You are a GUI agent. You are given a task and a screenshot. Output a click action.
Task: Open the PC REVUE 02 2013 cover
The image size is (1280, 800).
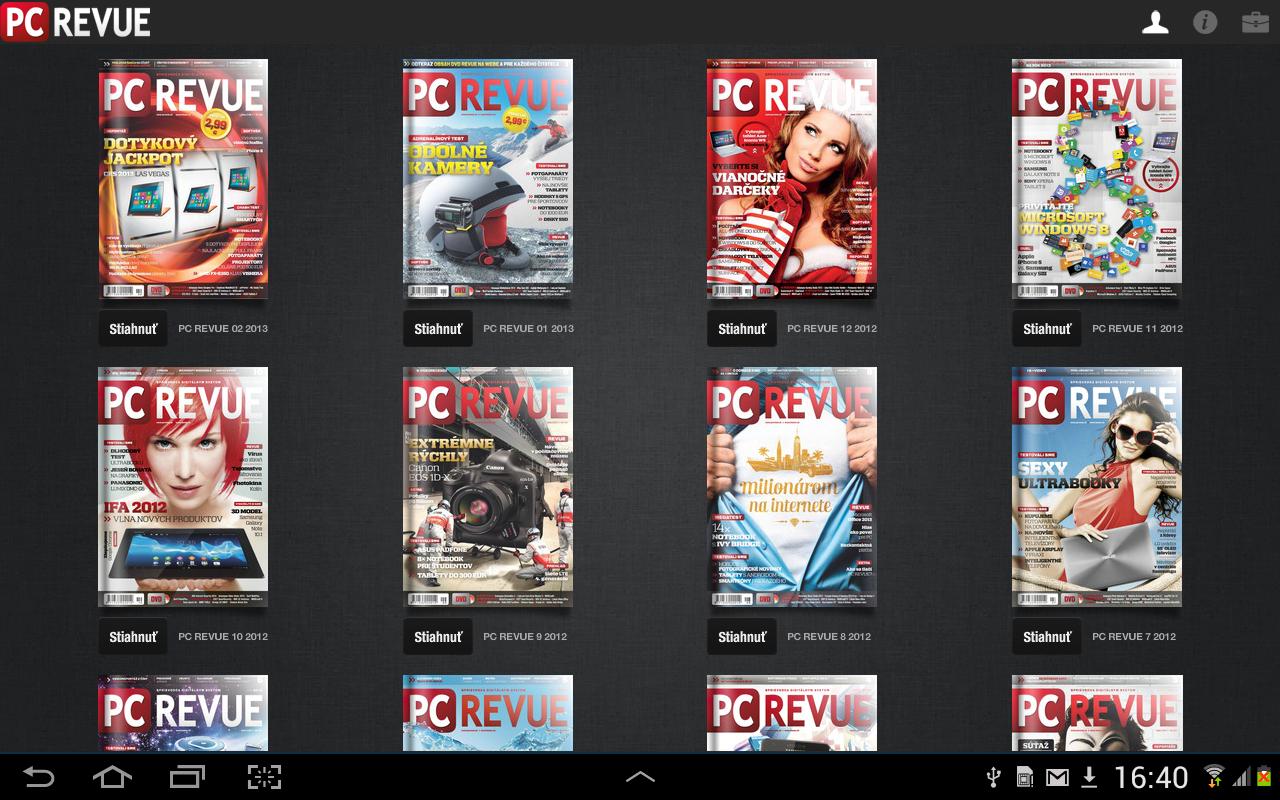[183, 179]
